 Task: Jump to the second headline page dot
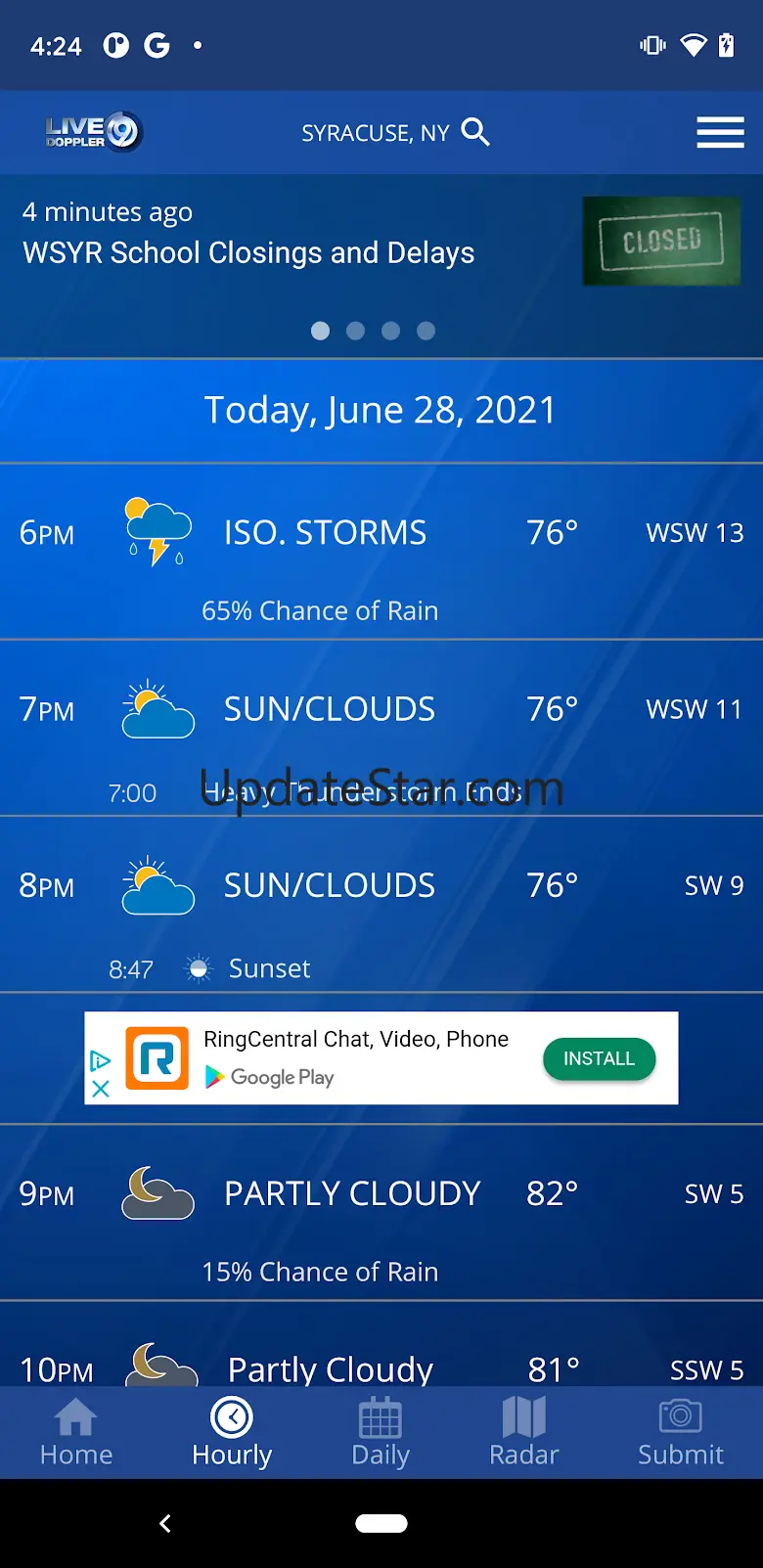pos(355,331)
